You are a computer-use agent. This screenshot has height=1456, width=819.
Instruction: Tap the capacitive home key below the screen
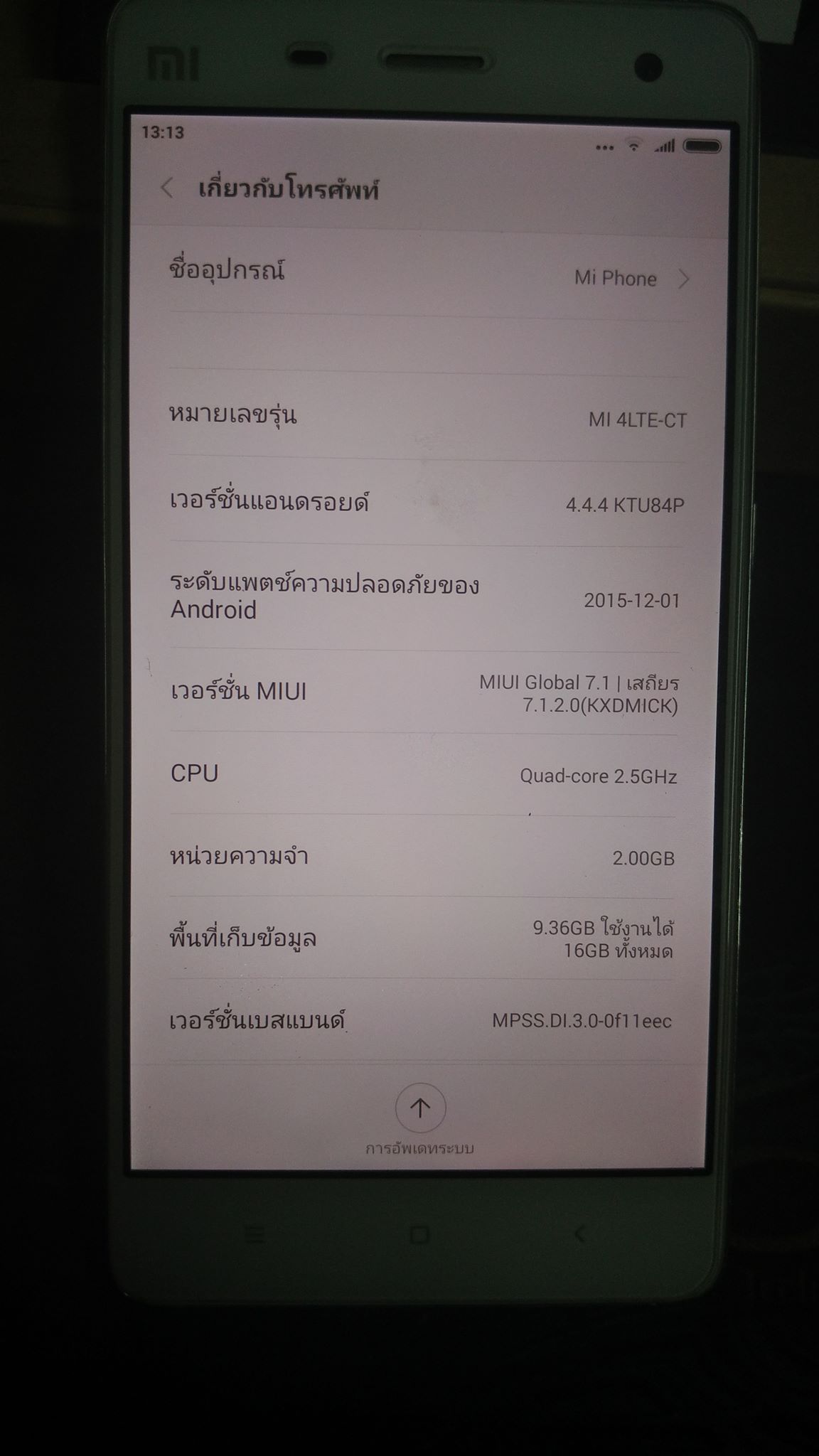(x=419, y=1234)
